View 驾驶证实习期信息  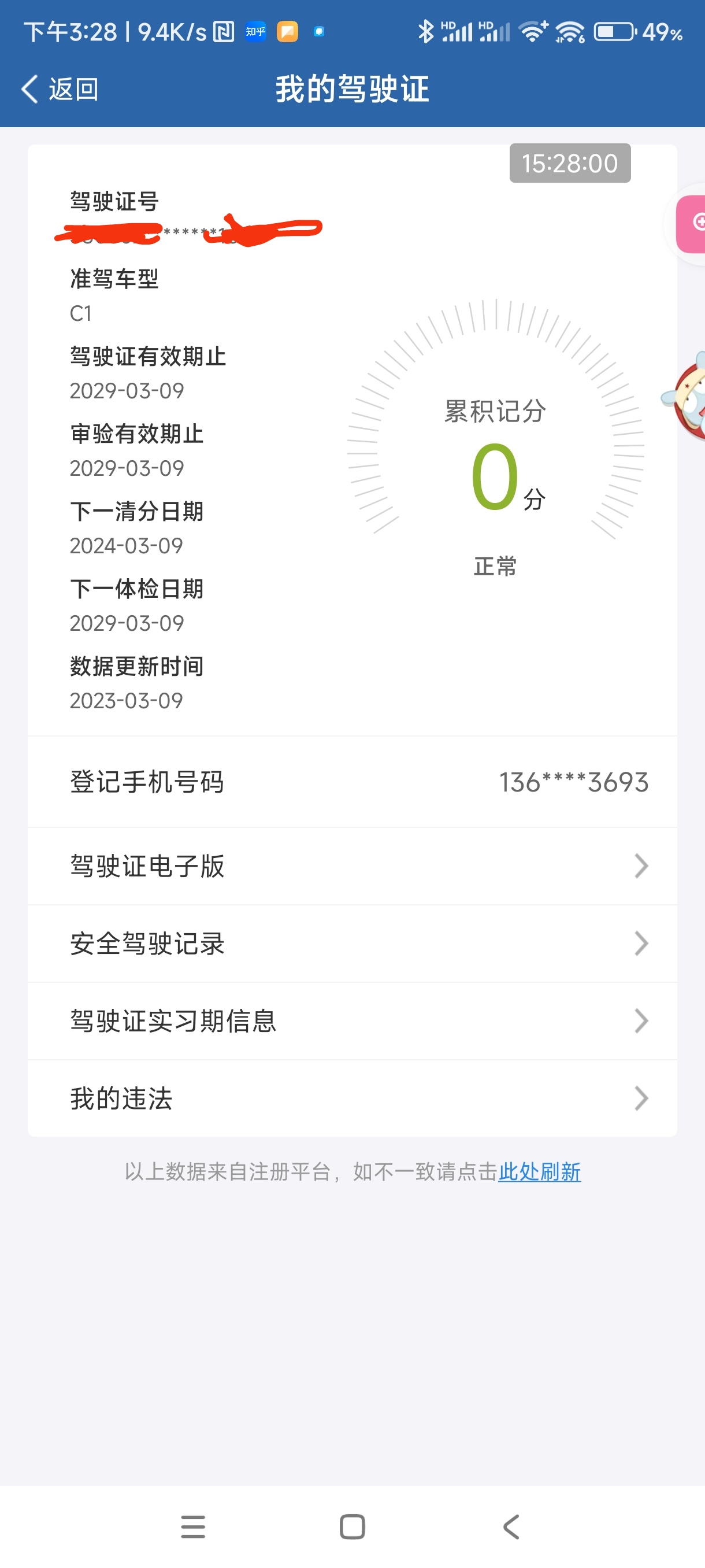(x=352, y=1021)
